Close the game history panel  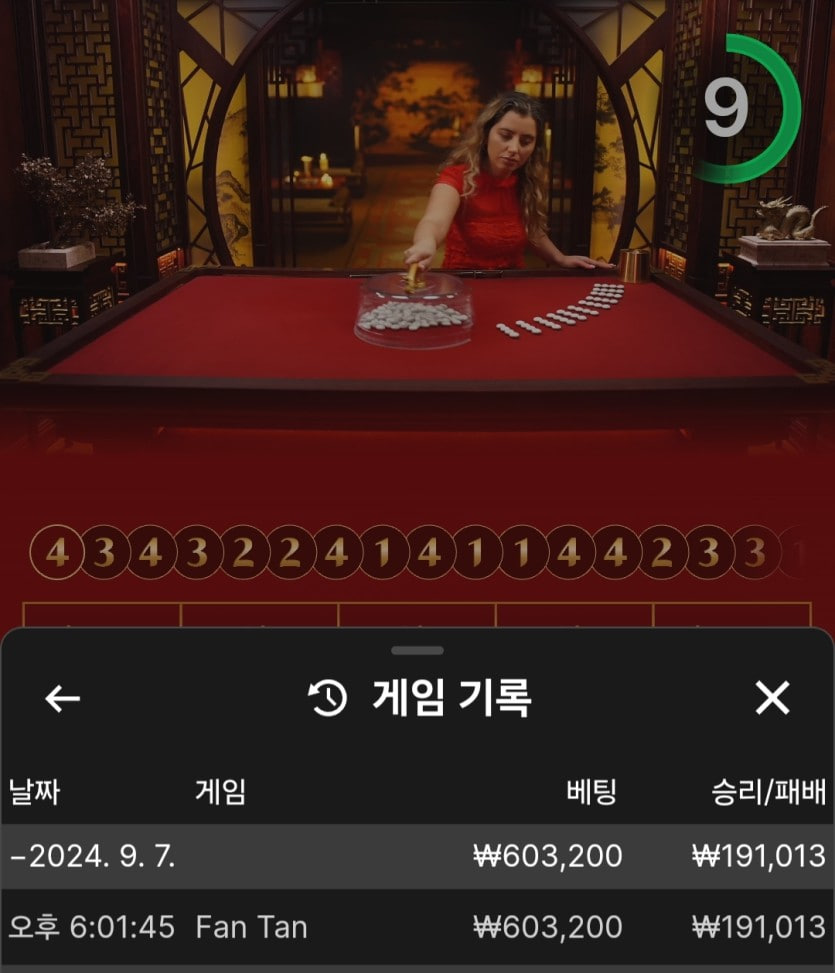(x=772, y=698)
